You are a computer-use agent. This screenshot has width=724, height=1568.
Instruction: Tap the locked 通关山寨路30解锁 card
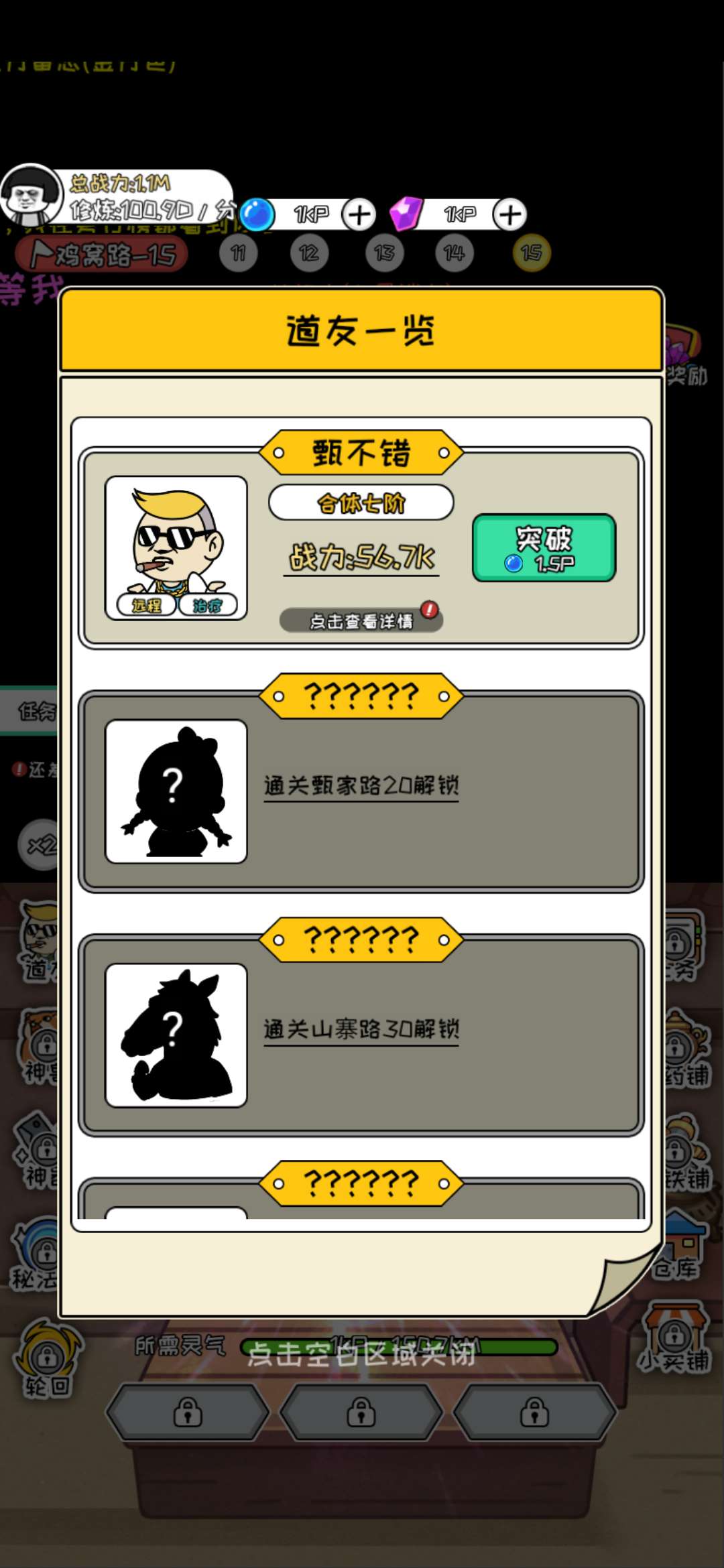coord(361,1035)
